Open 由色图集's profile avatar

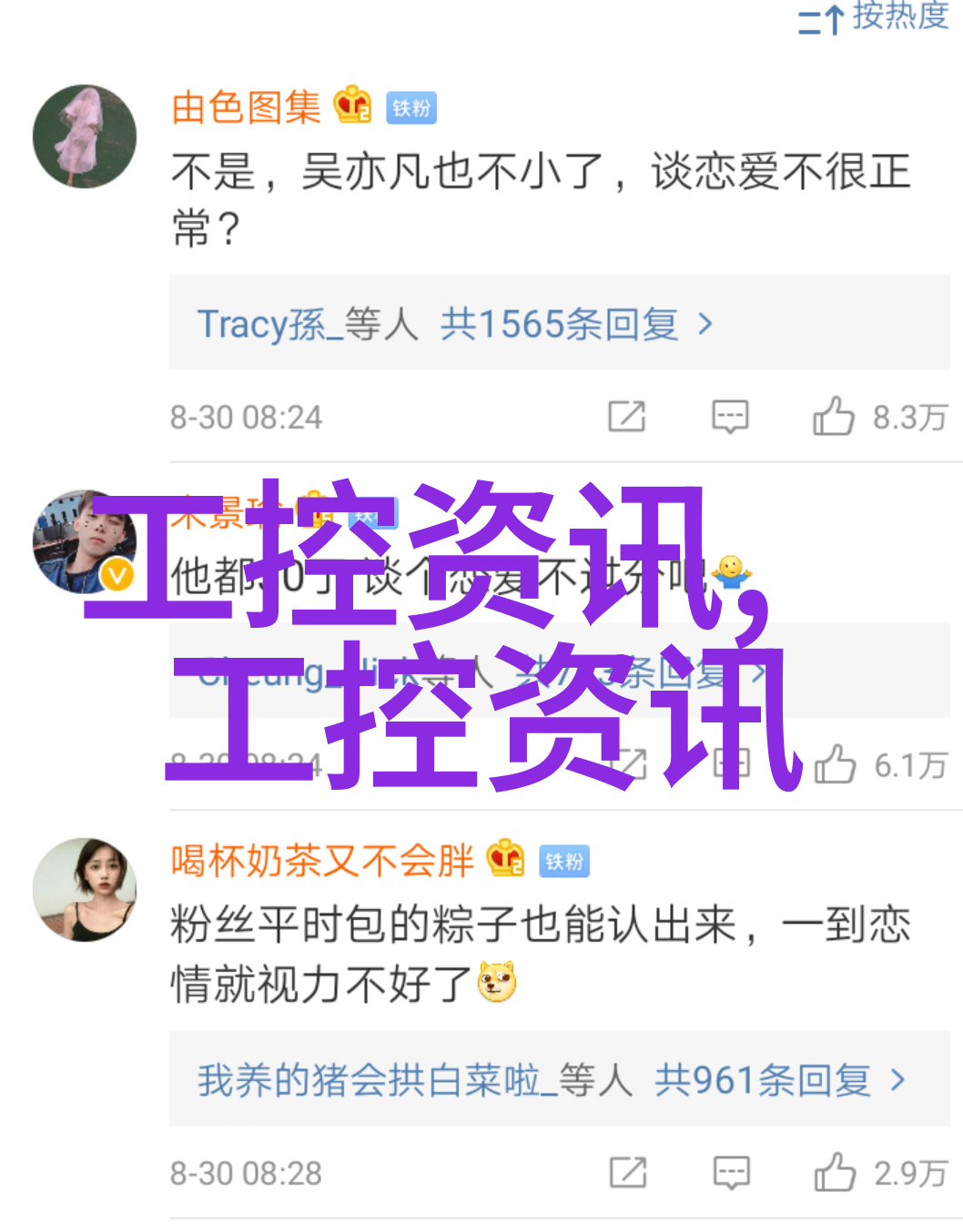pyautogui.click(x=85, y=136)
